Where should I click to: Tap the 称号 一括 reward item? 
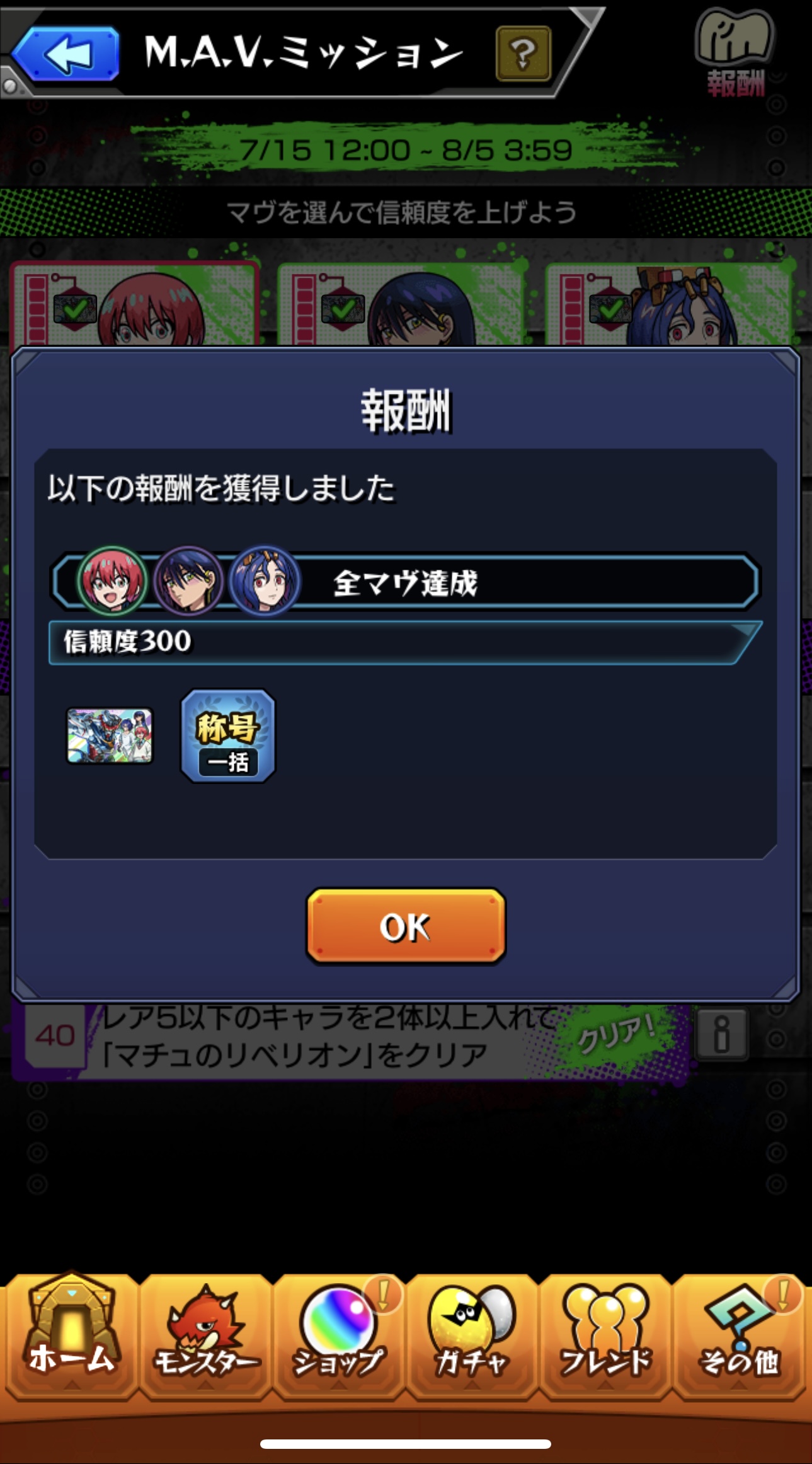pos(228,736)
